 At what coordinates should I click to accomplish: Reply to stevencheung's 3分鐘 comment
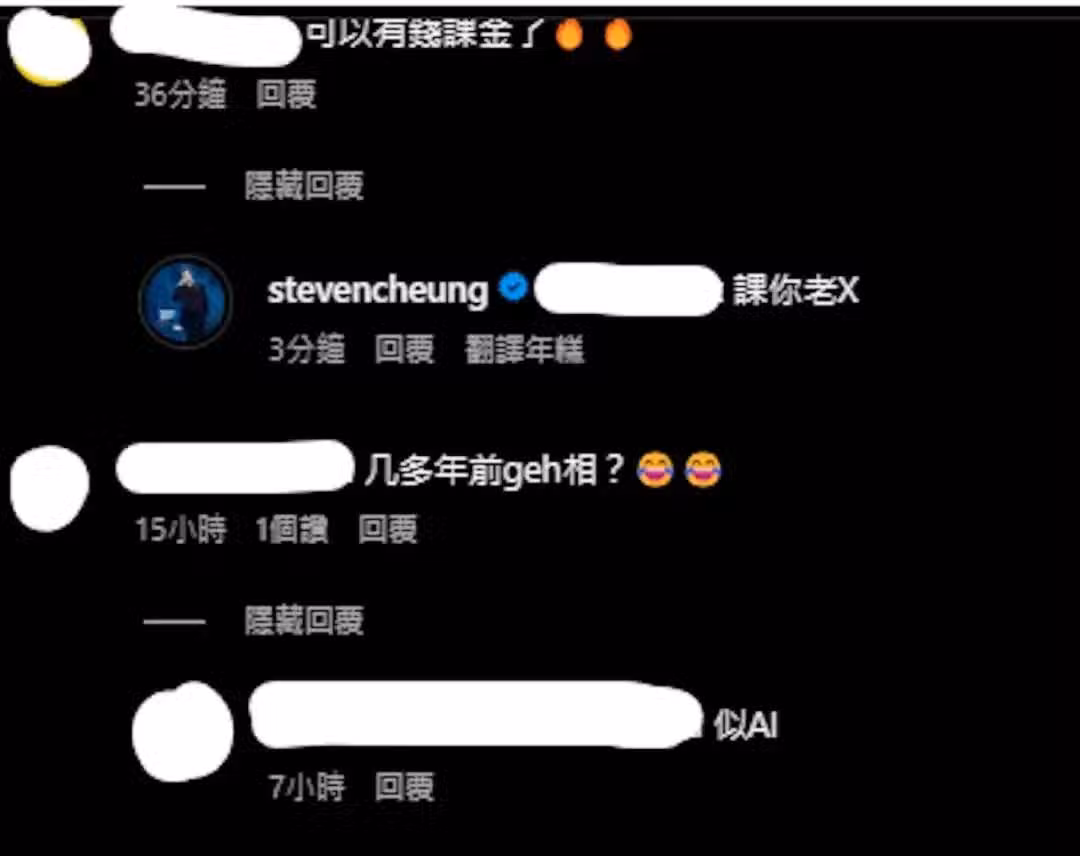404,350
